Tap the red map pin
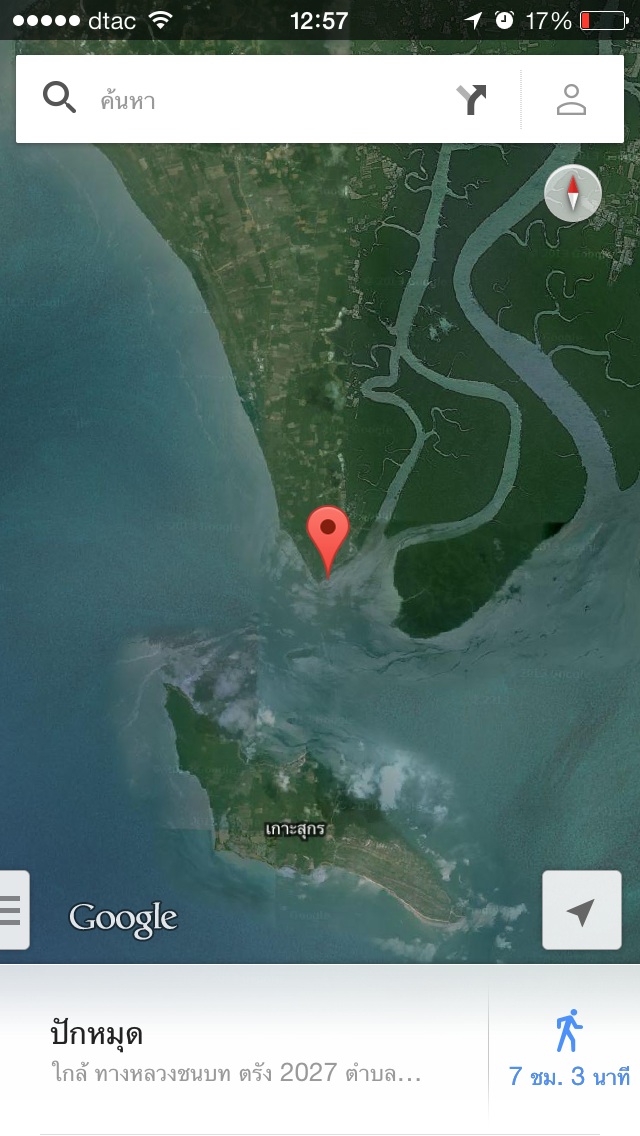 (328, 532)
